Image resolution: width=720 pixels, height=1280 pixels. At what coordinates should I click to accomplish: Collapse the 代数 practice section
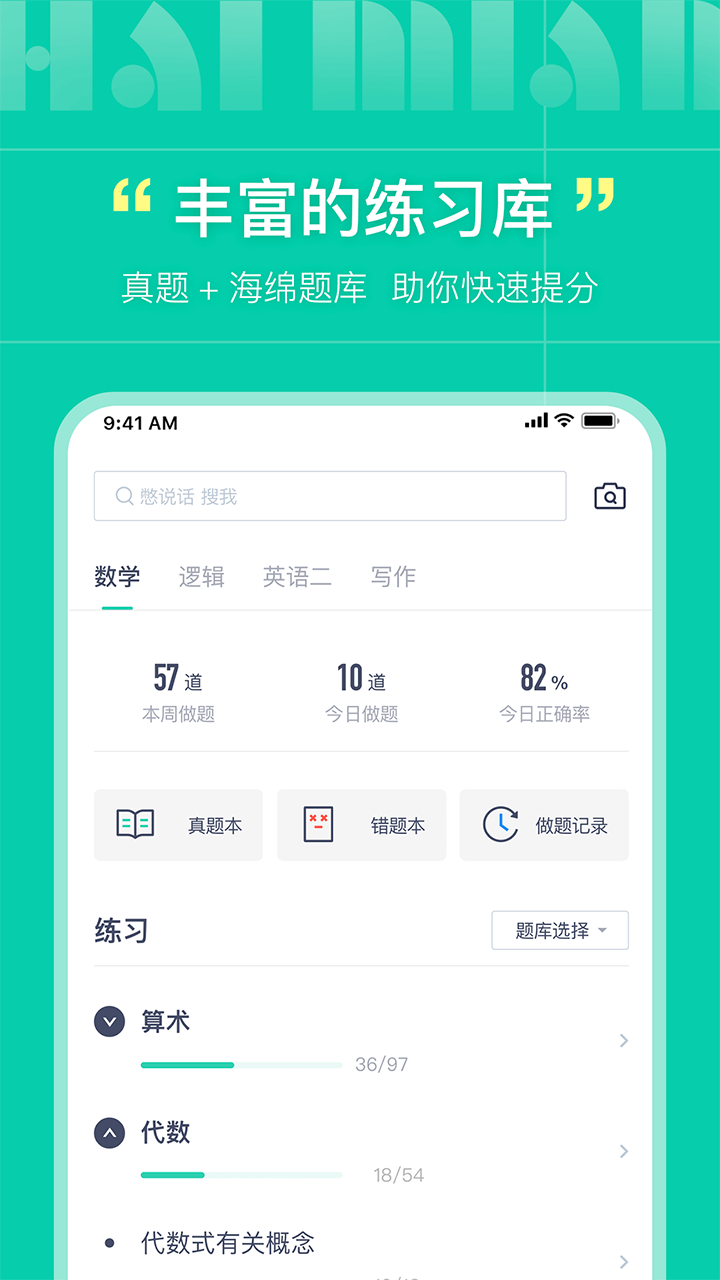tap(109, 1133)
